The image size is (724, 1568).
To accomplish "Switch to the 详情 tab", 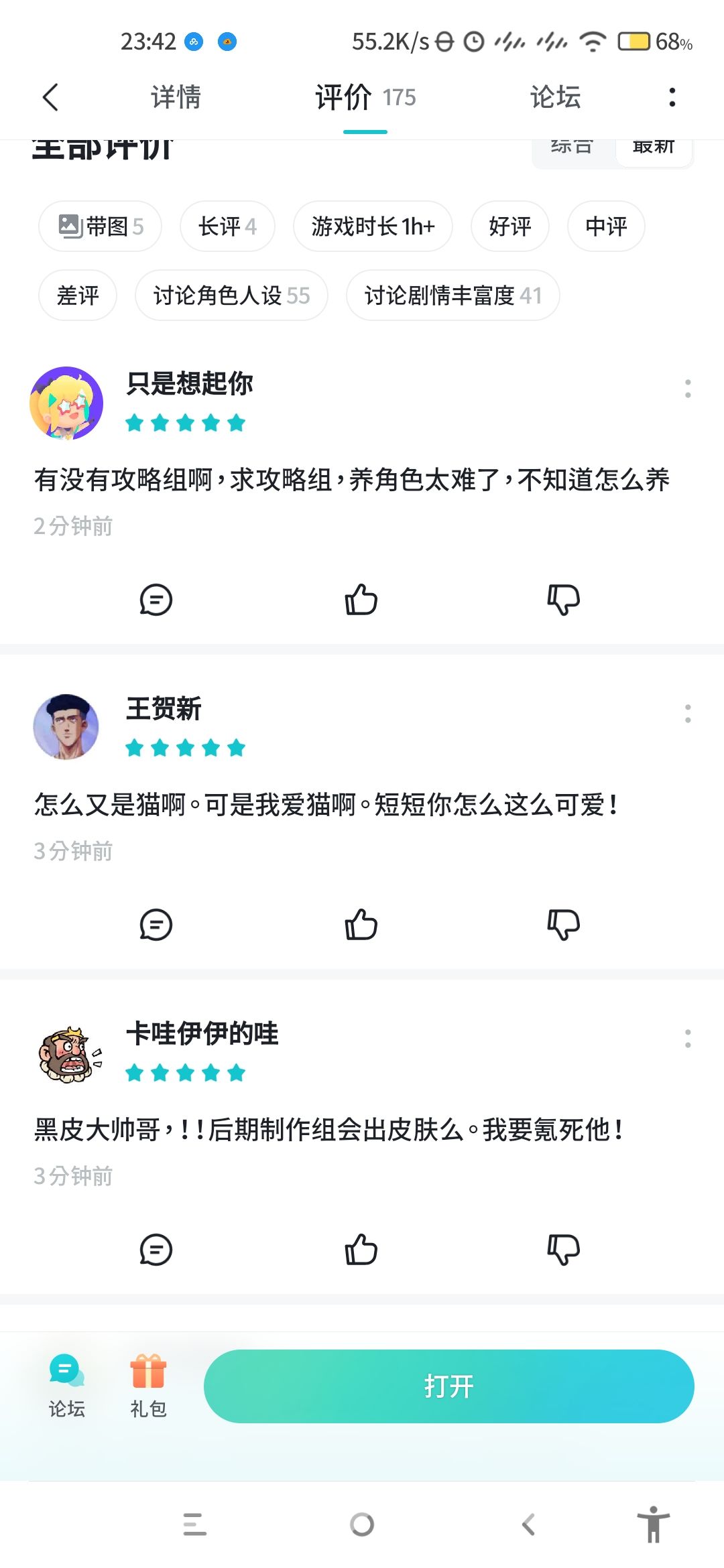I will (x=176, y=97).
